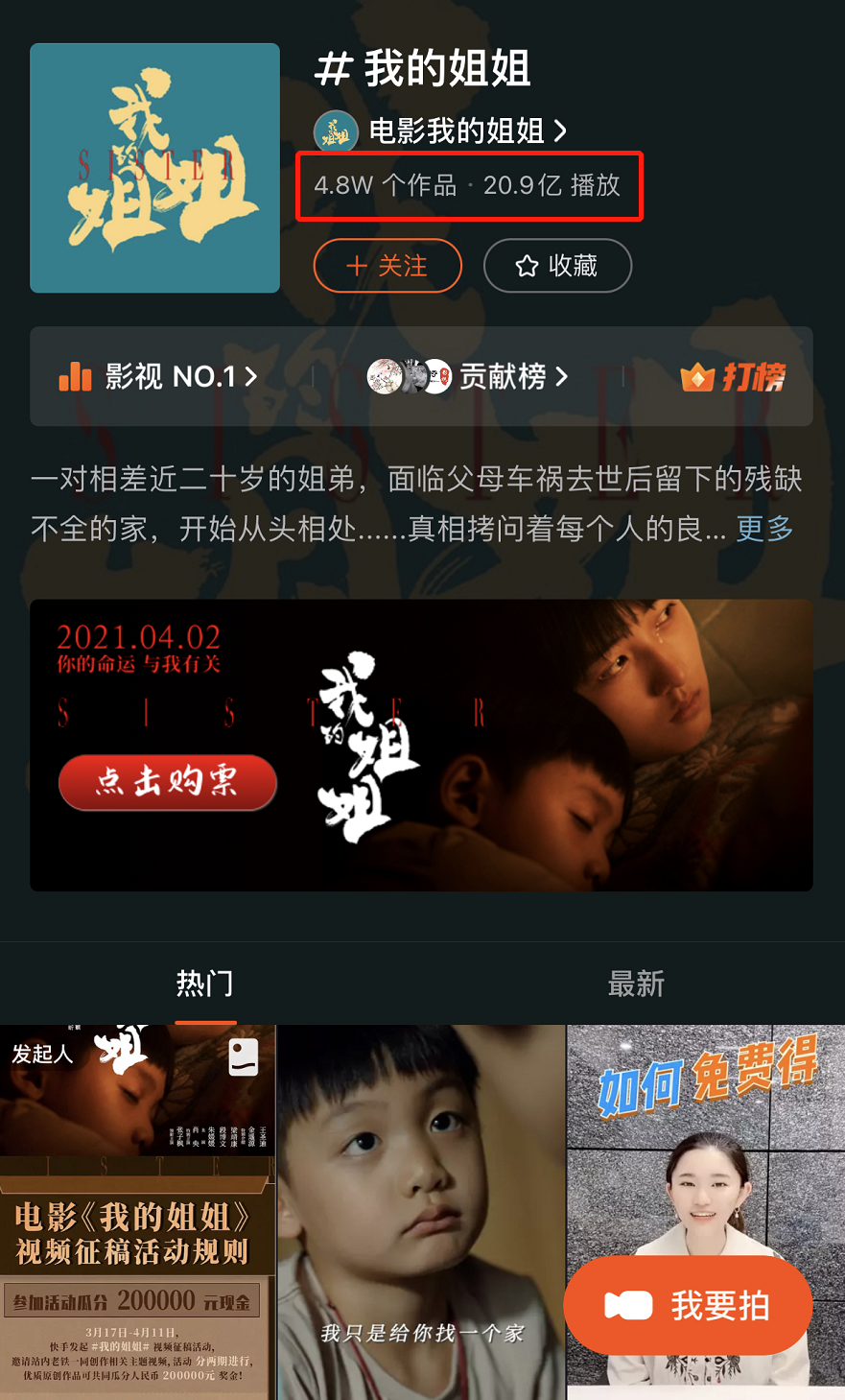Expand the description with 更多
Viewport: 845px width, 1400px height.
tap(764, 529)
